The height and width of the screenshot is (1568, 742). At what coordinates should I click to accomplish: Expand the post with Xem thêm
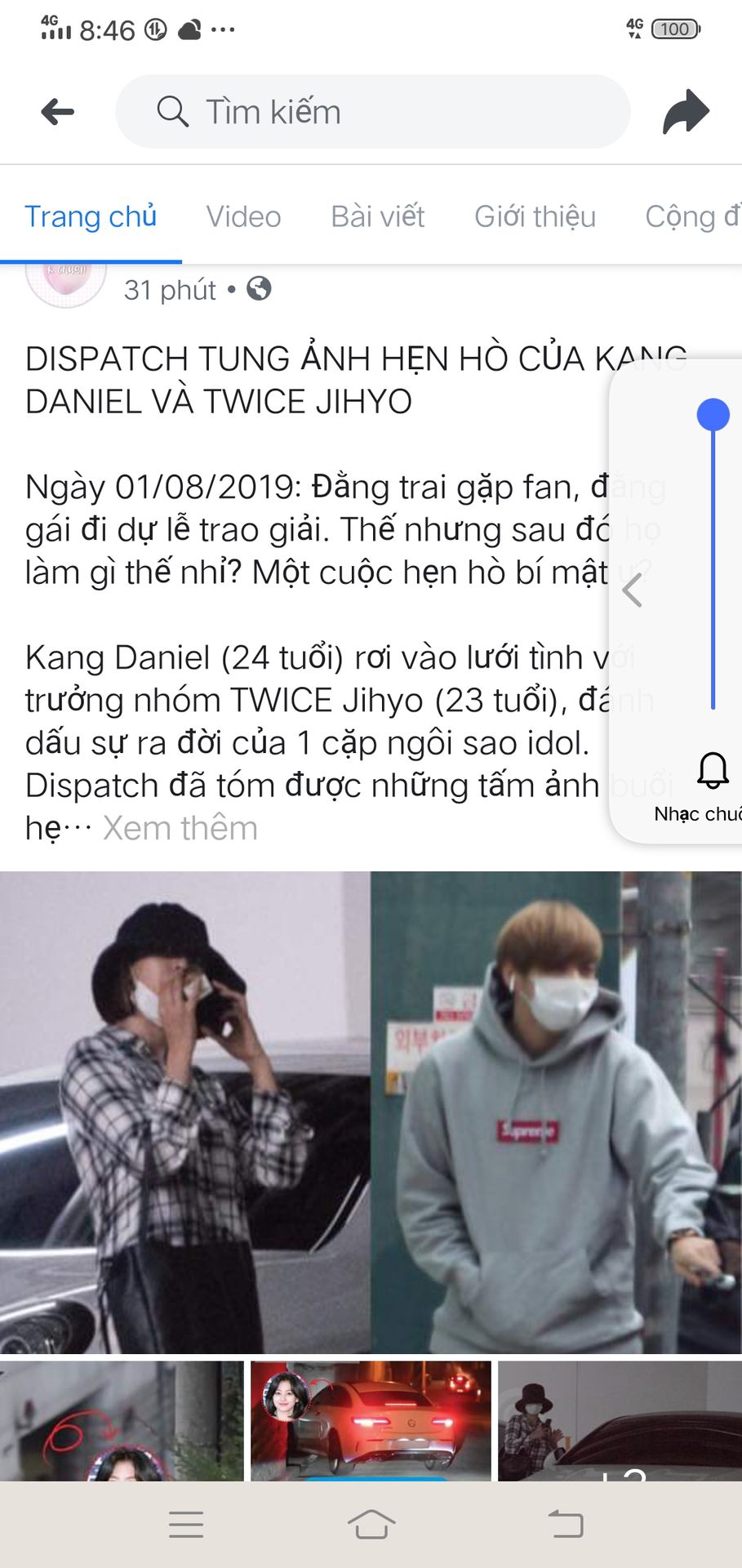click(x=180, y=828)
